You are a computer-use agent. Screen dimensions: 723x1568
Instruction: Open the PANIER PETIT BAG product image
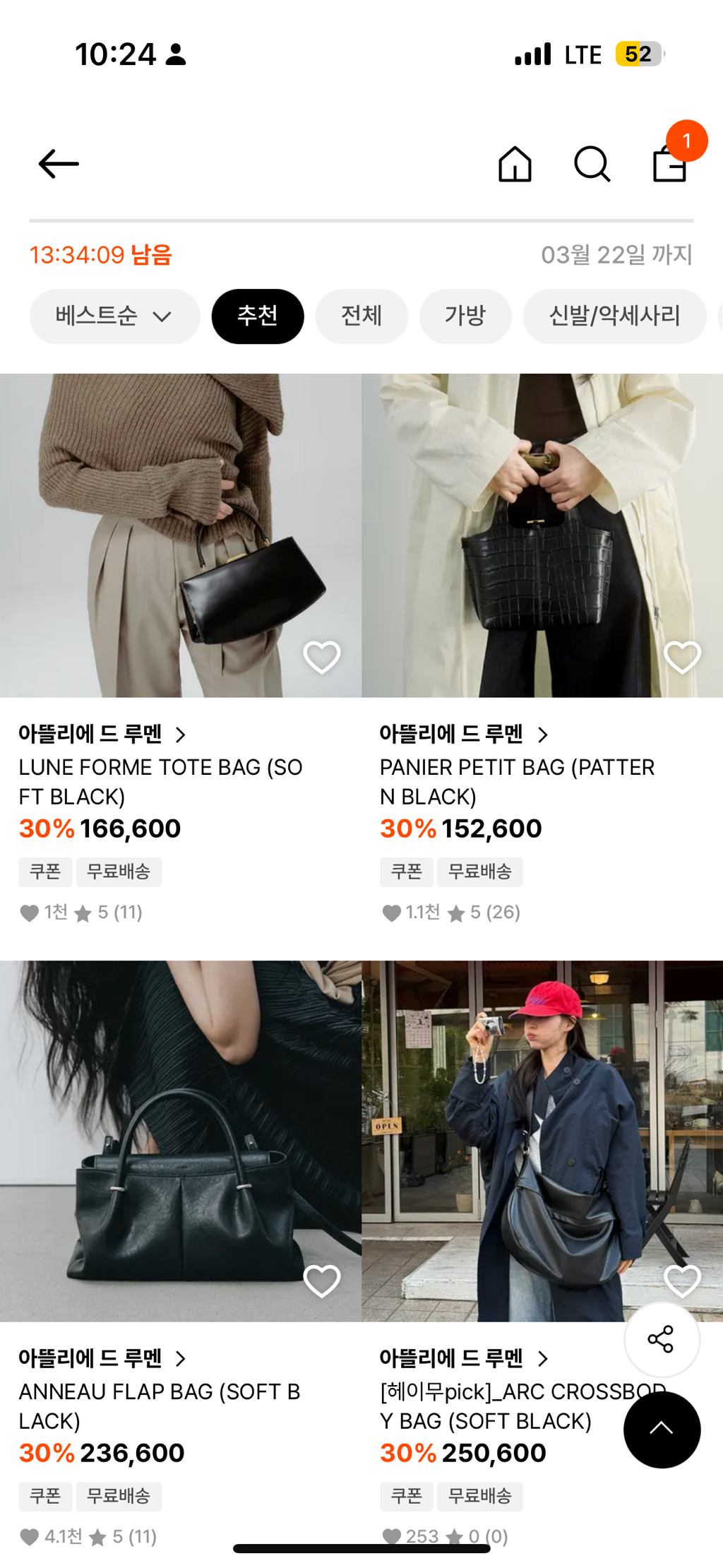pos(542,535)
